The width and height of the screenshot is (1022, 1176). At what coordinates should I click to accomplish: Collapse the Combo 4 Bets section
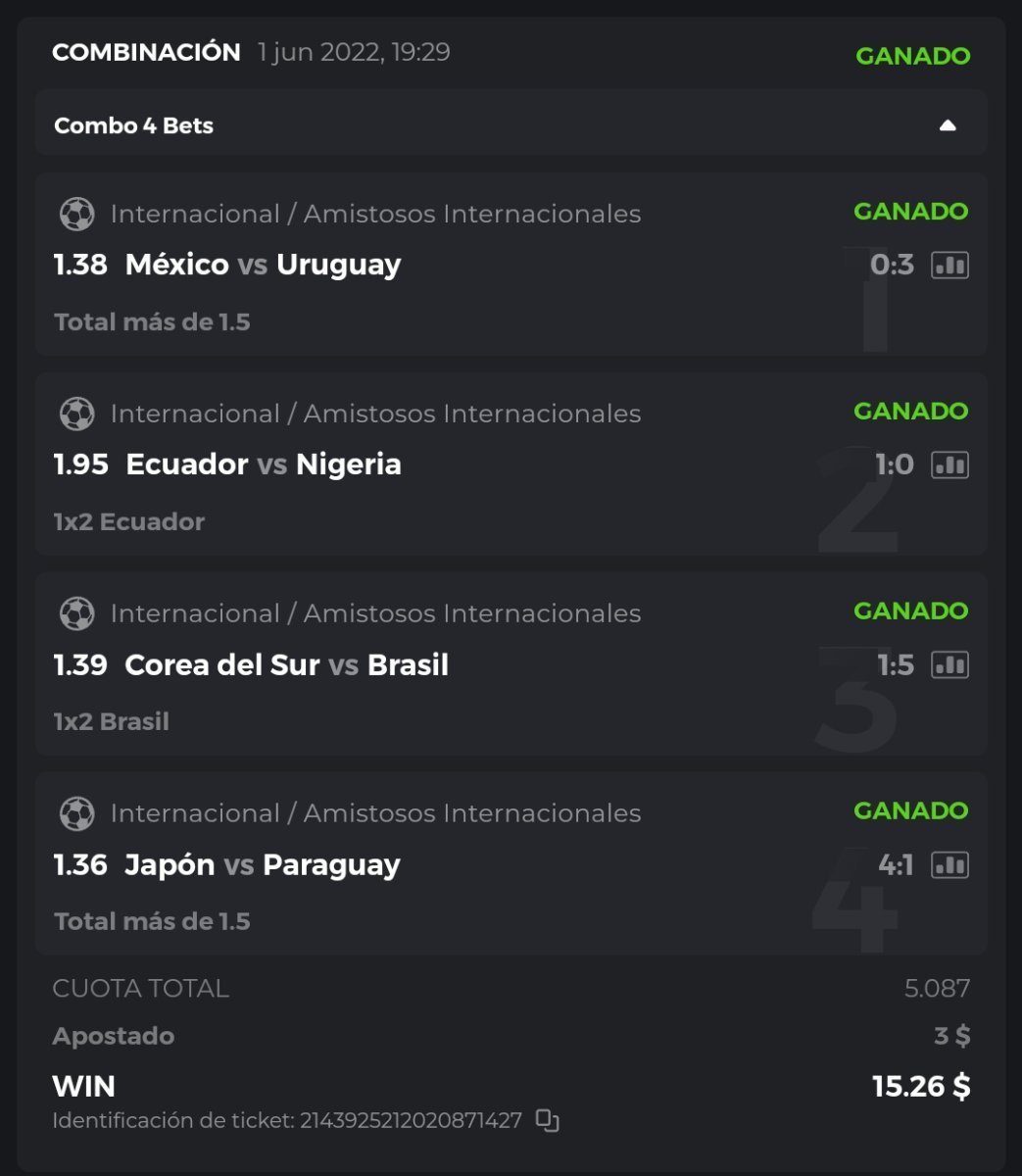tap(947, 125)
